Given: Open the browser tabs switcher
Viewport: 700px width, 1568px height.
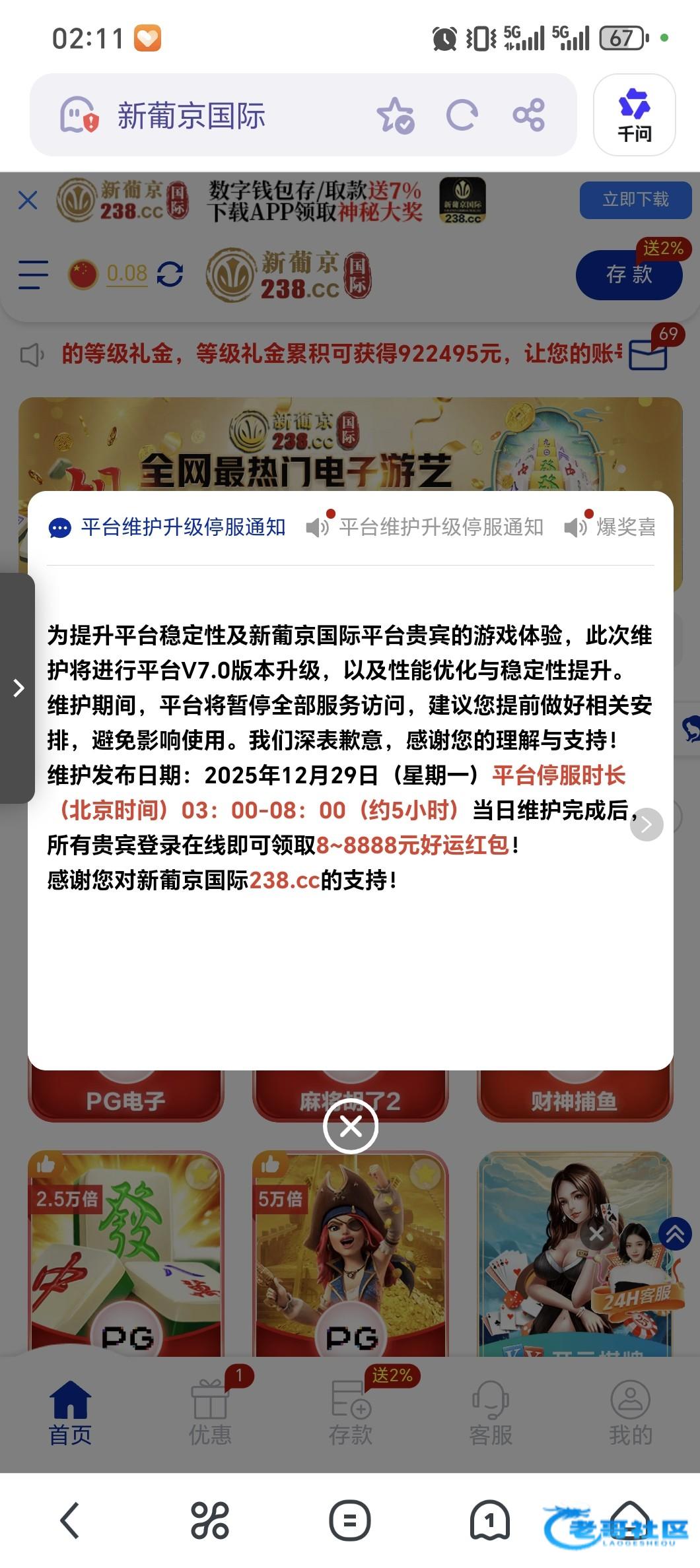Looking at the screenshot, I should coord(489,1520).
